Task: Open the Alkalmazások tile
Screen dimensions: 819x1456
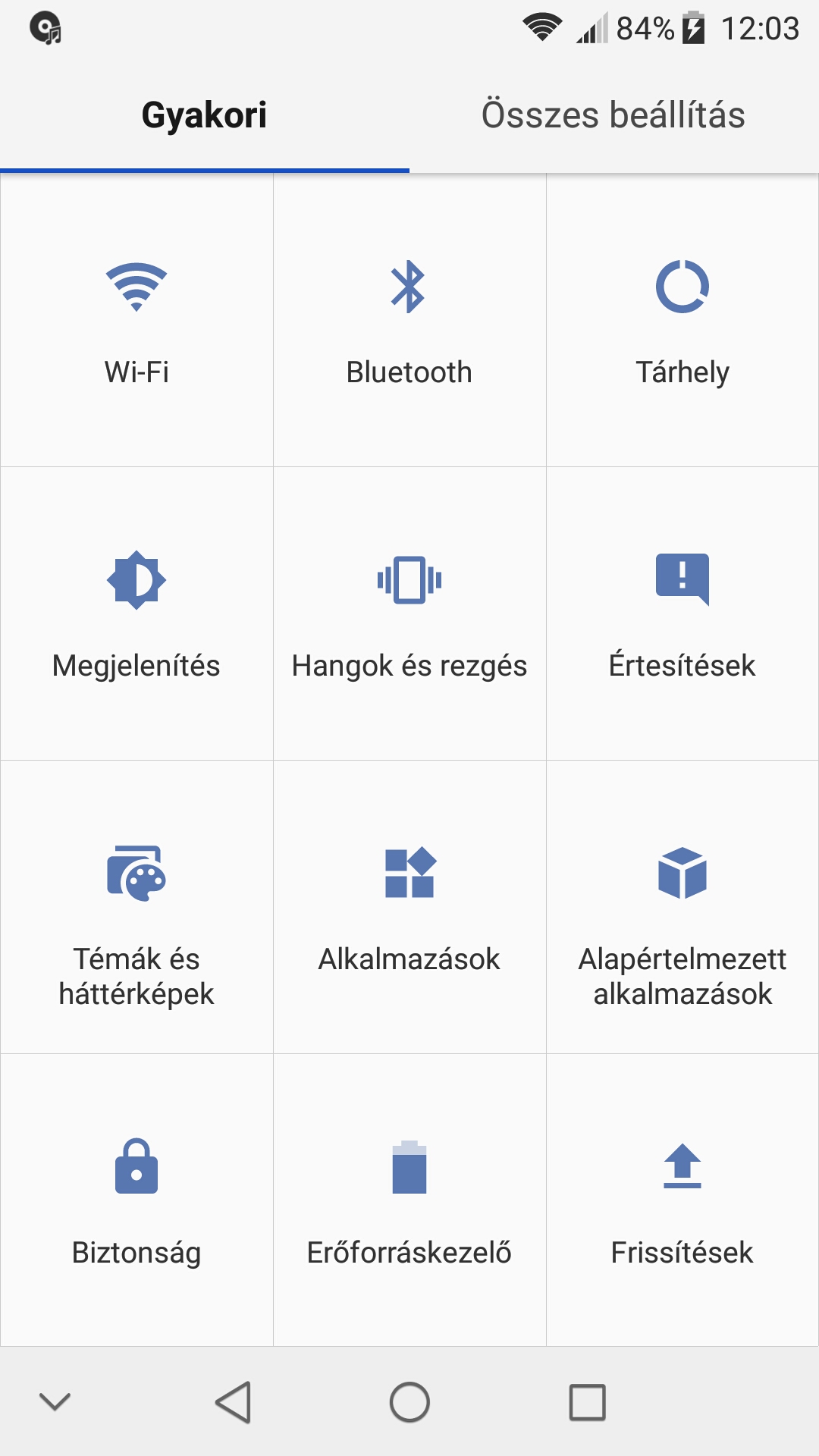Action: point(409,907)
